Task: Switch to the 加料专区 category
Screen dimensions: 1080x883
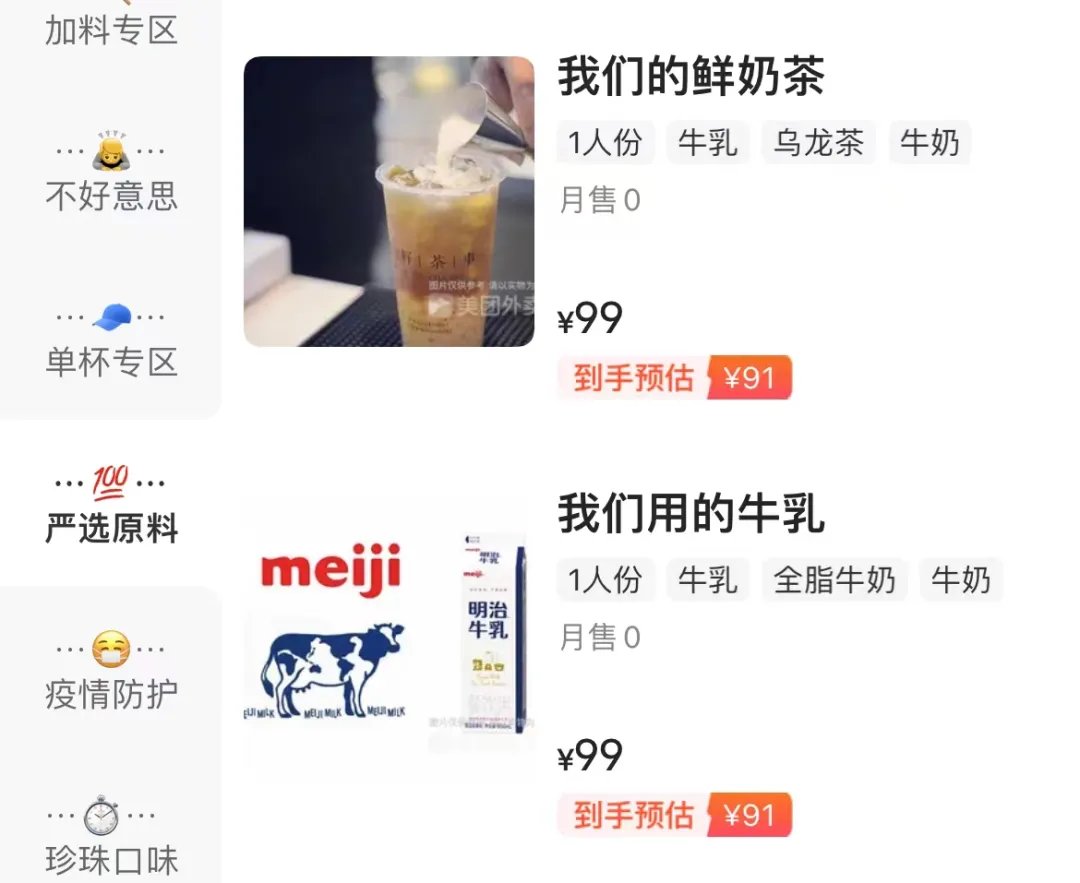Action: (111, 30)
